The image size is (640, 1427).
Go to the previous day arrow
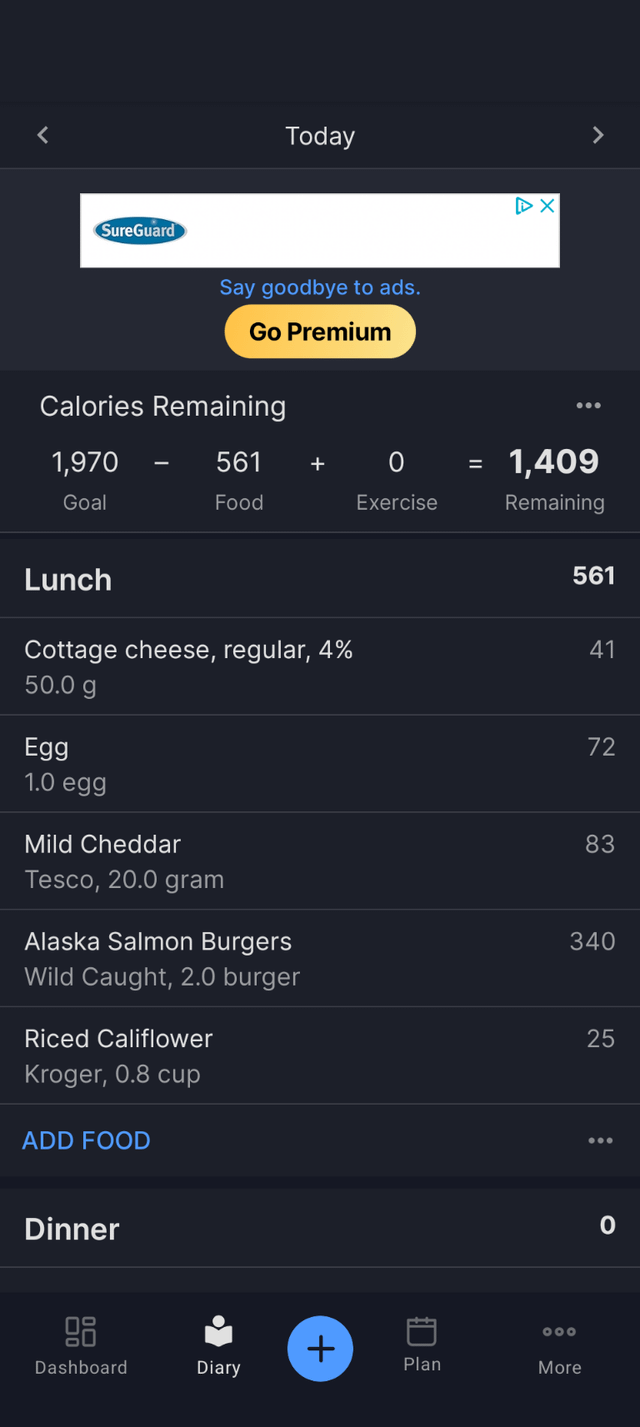tap(42, 135)
